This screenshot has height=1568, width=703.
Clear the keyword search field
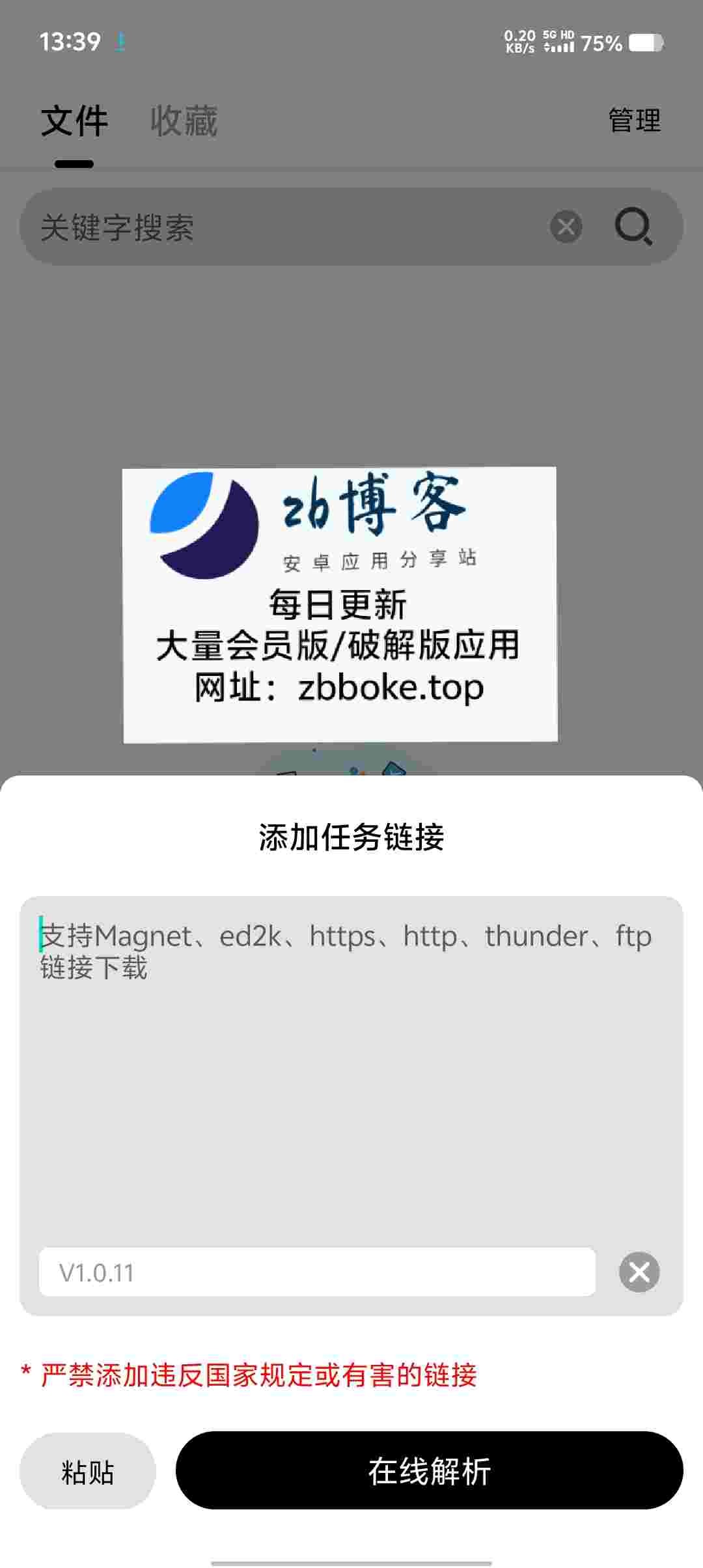point(566,227)
